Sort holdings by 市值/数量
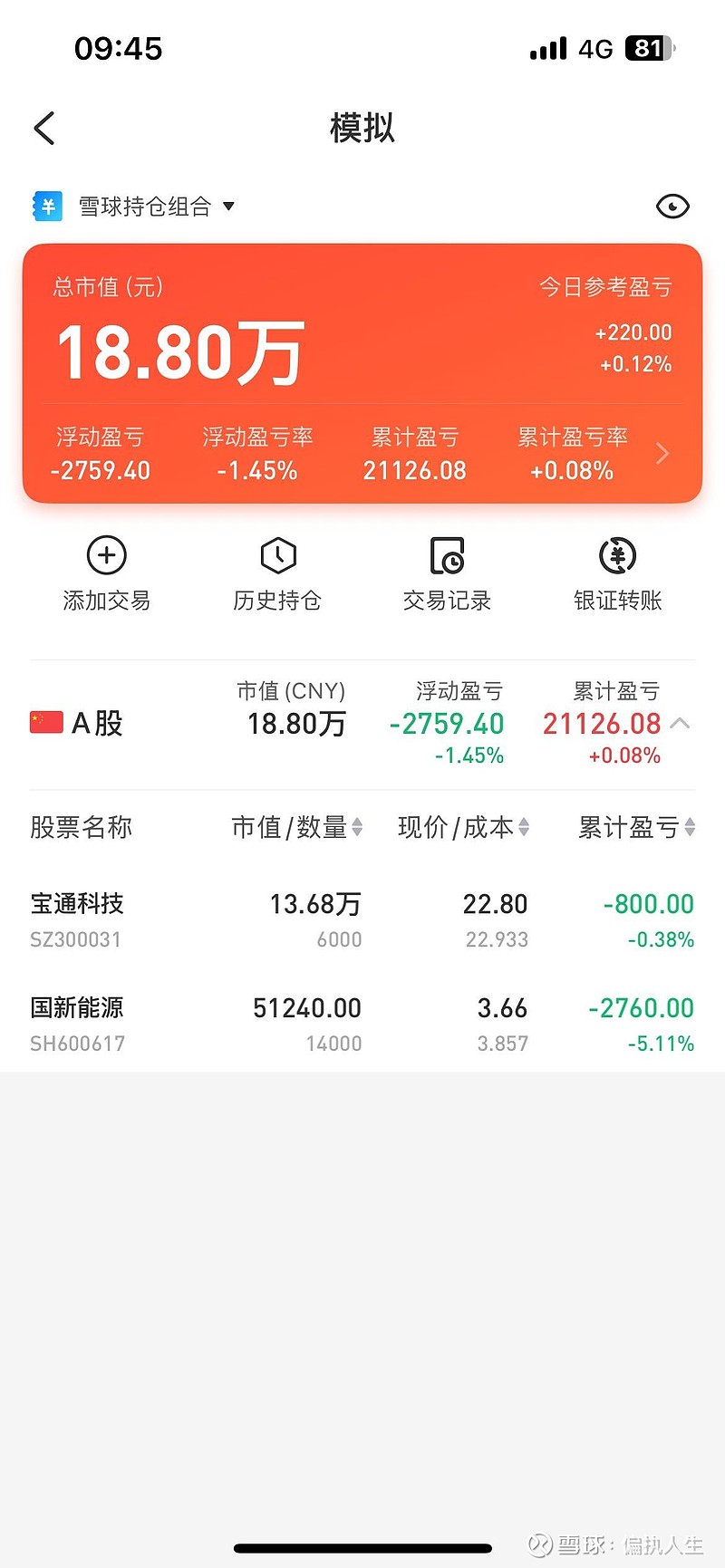Viewport: 725px width, 1568px height. (297, 827)
